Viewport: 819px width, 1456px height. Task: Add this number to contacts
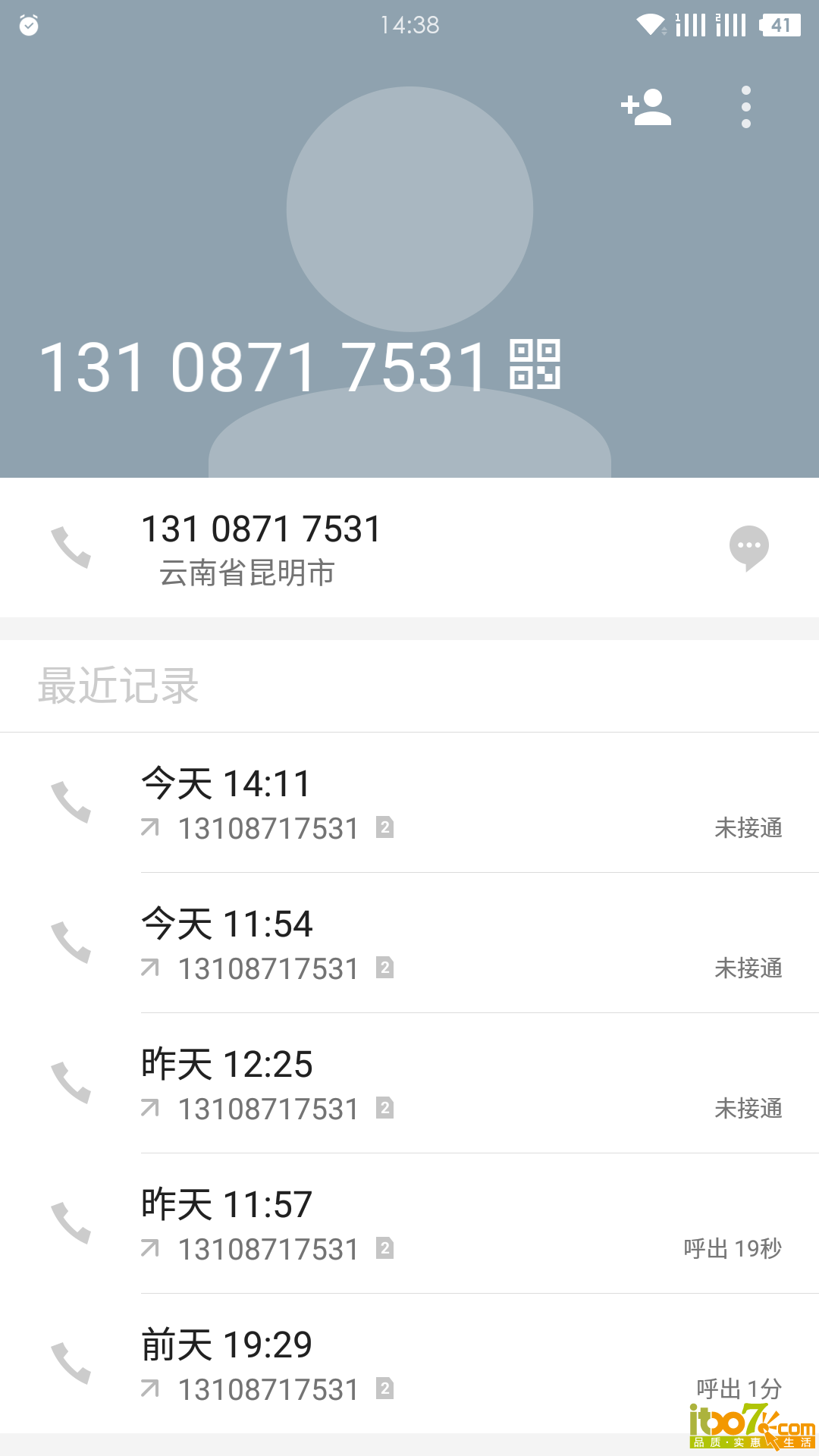[646, 107]
